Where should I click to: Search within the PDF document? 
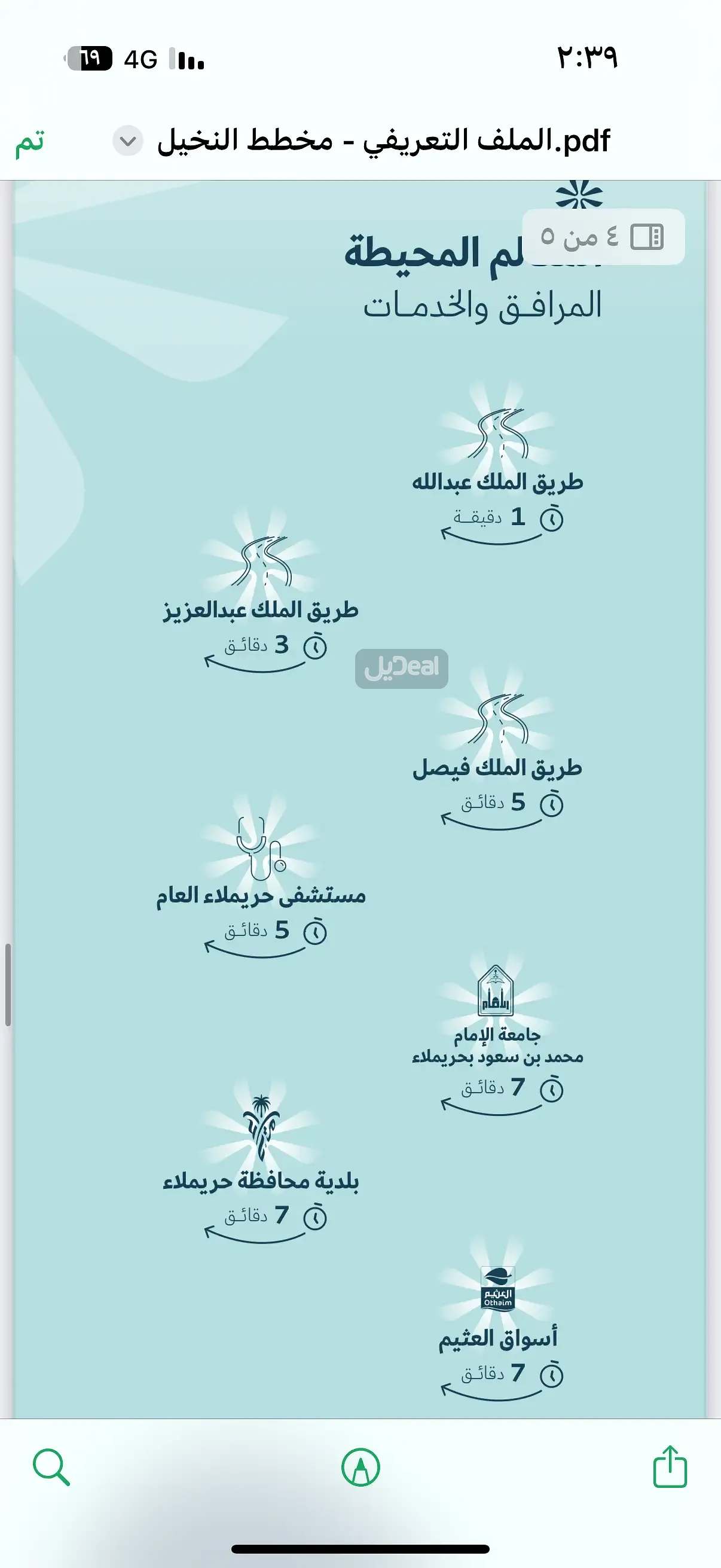click(x=51, y=1468)
